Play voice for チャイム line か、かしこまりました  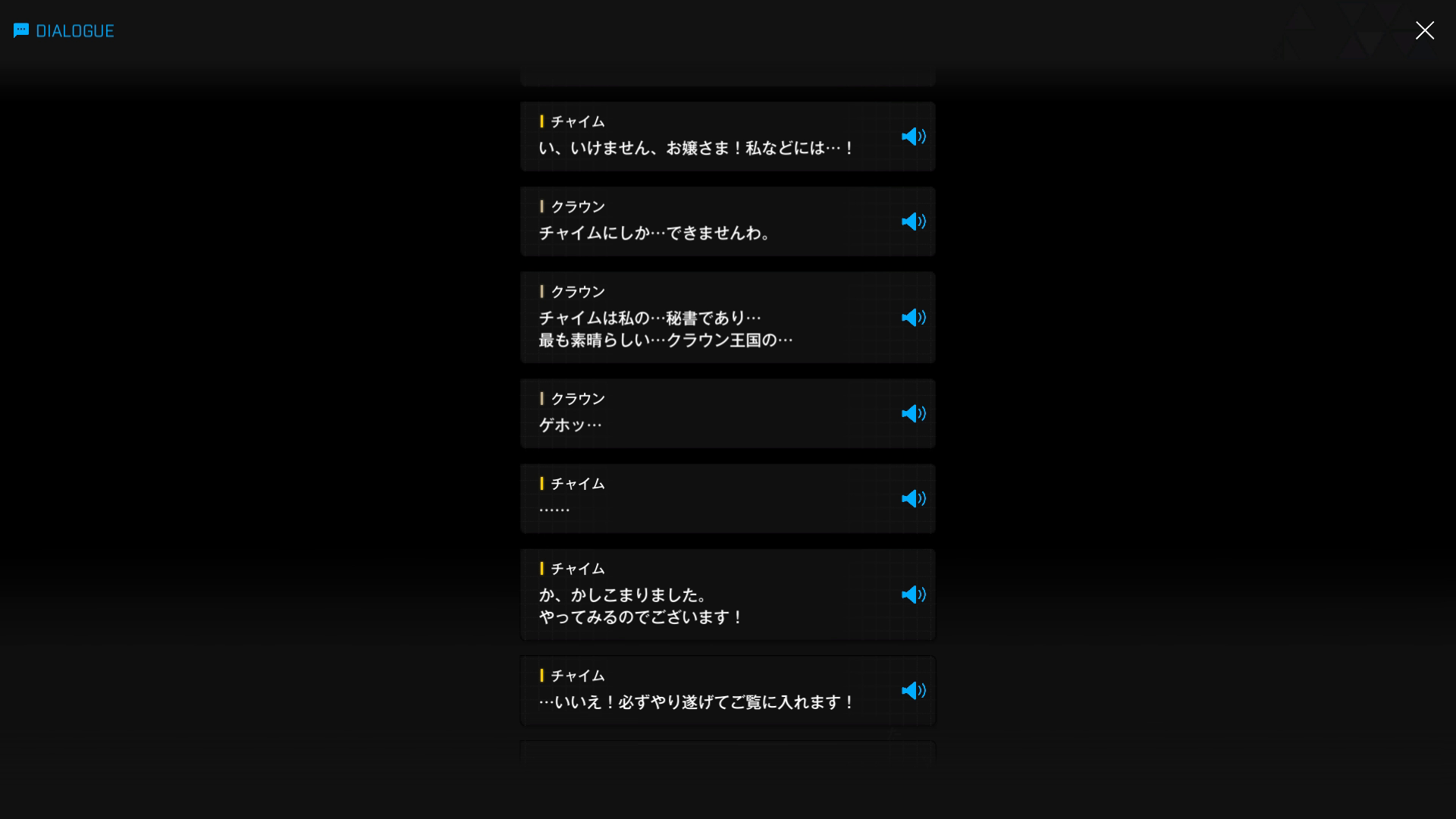tap(913, 595)
